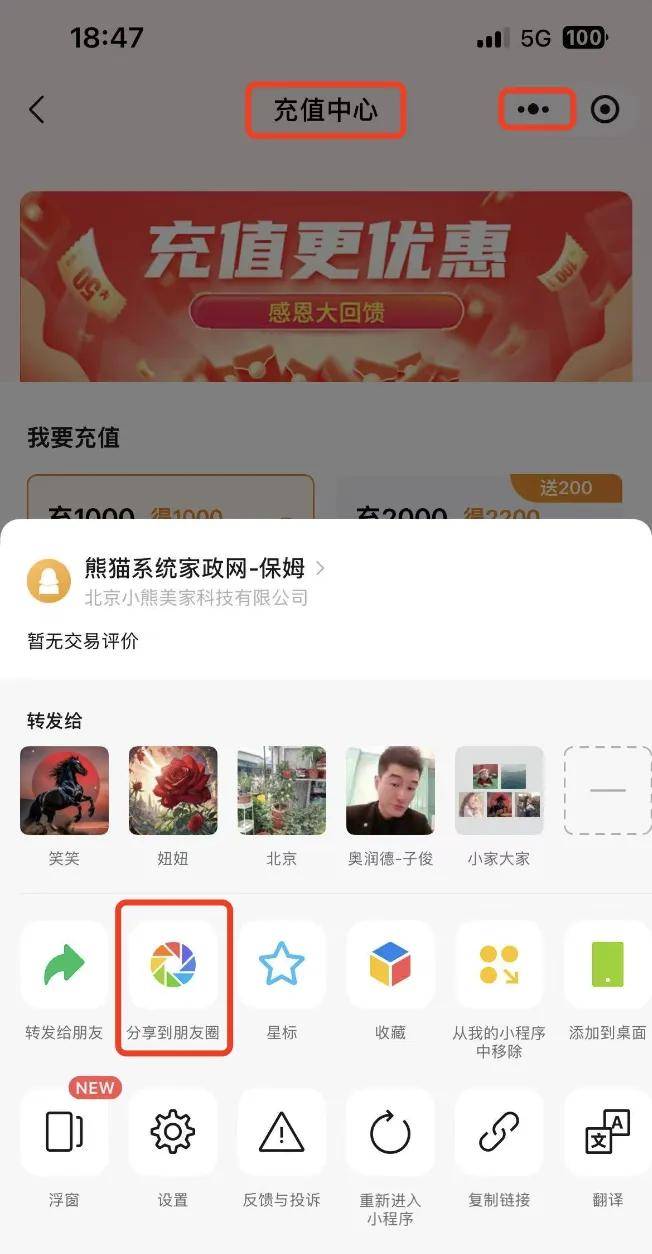Star this mini program with 星标
652x1254 pixels.
tap(282, 965)
